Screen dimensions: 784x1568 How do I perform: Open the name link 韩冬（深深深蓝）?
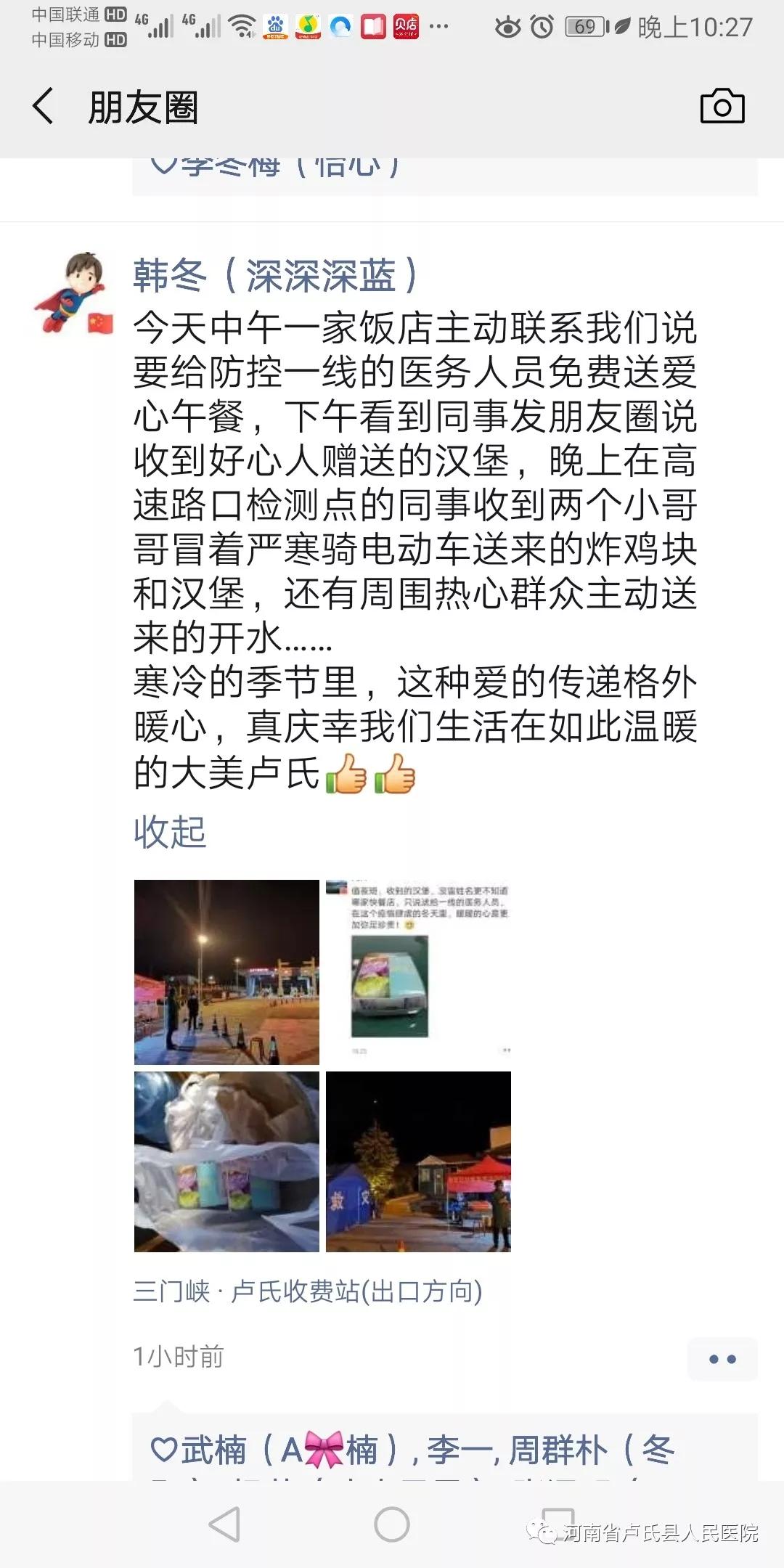click(x=276, y=275)
